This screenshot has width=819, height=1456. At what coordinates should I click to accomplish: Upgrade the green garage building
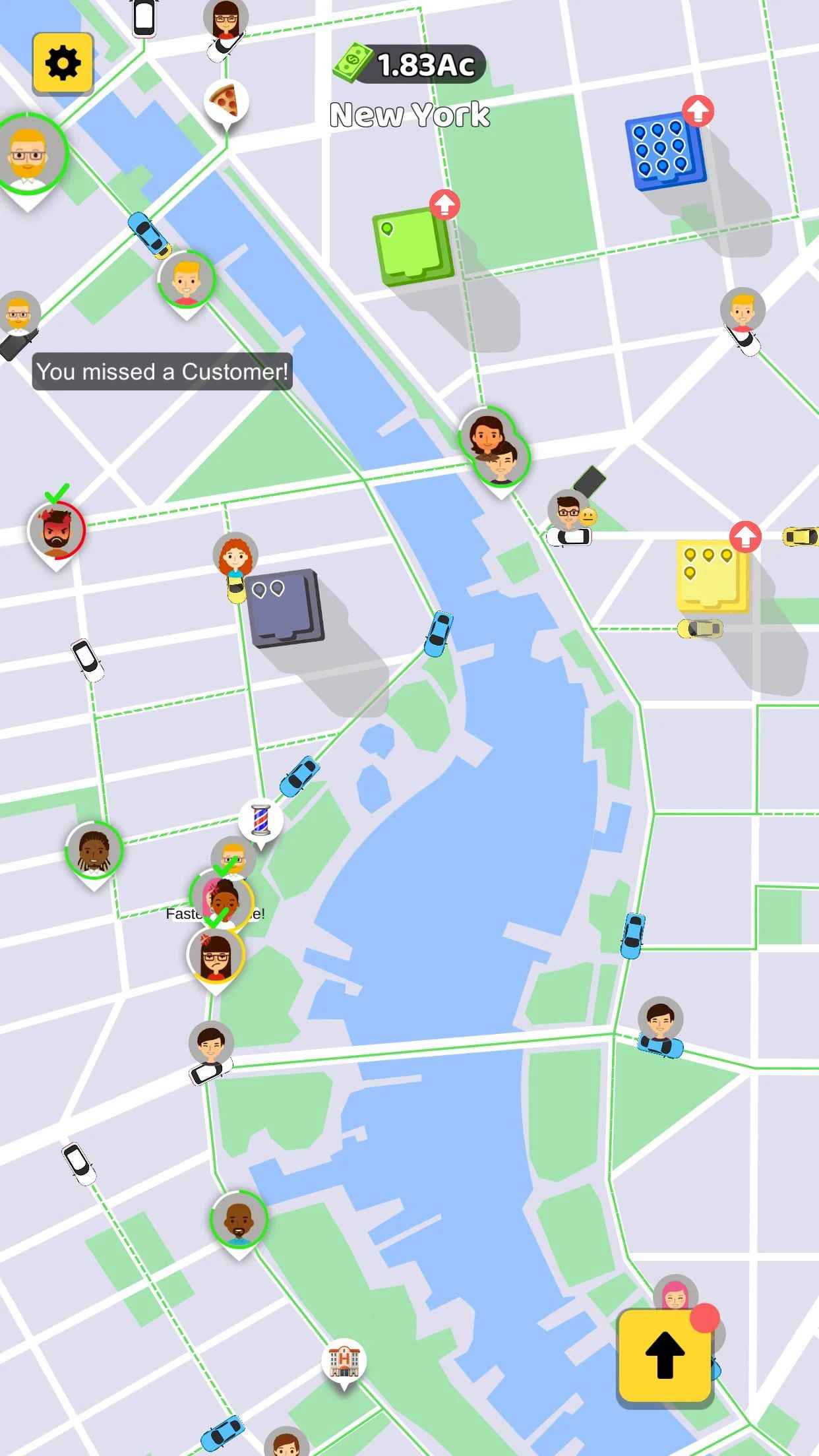click(x=444, y=205)
